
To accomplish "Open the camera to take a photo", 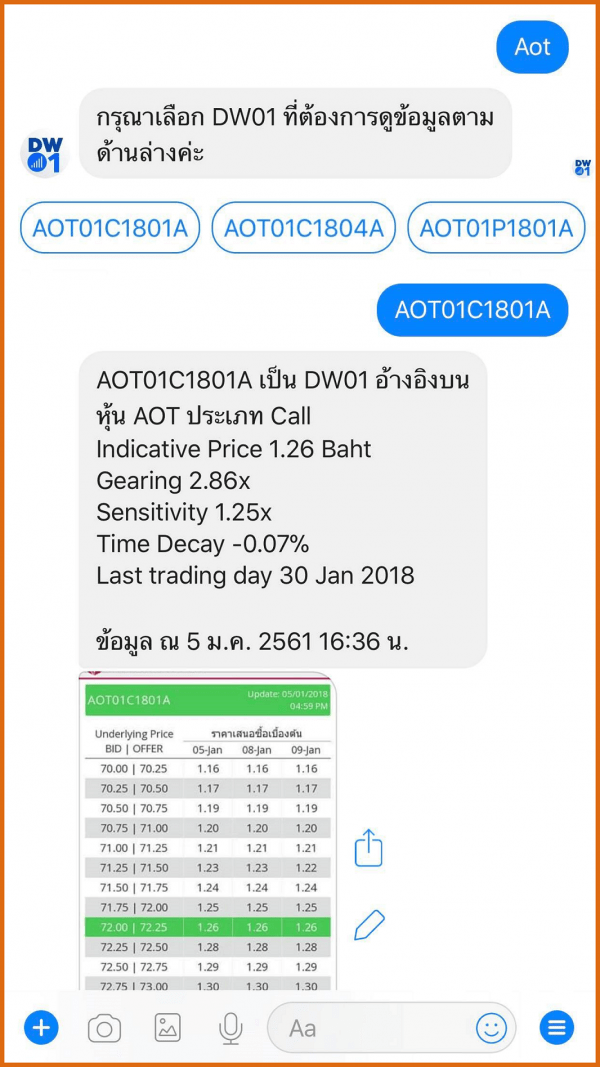I will tap(104, 1027).
